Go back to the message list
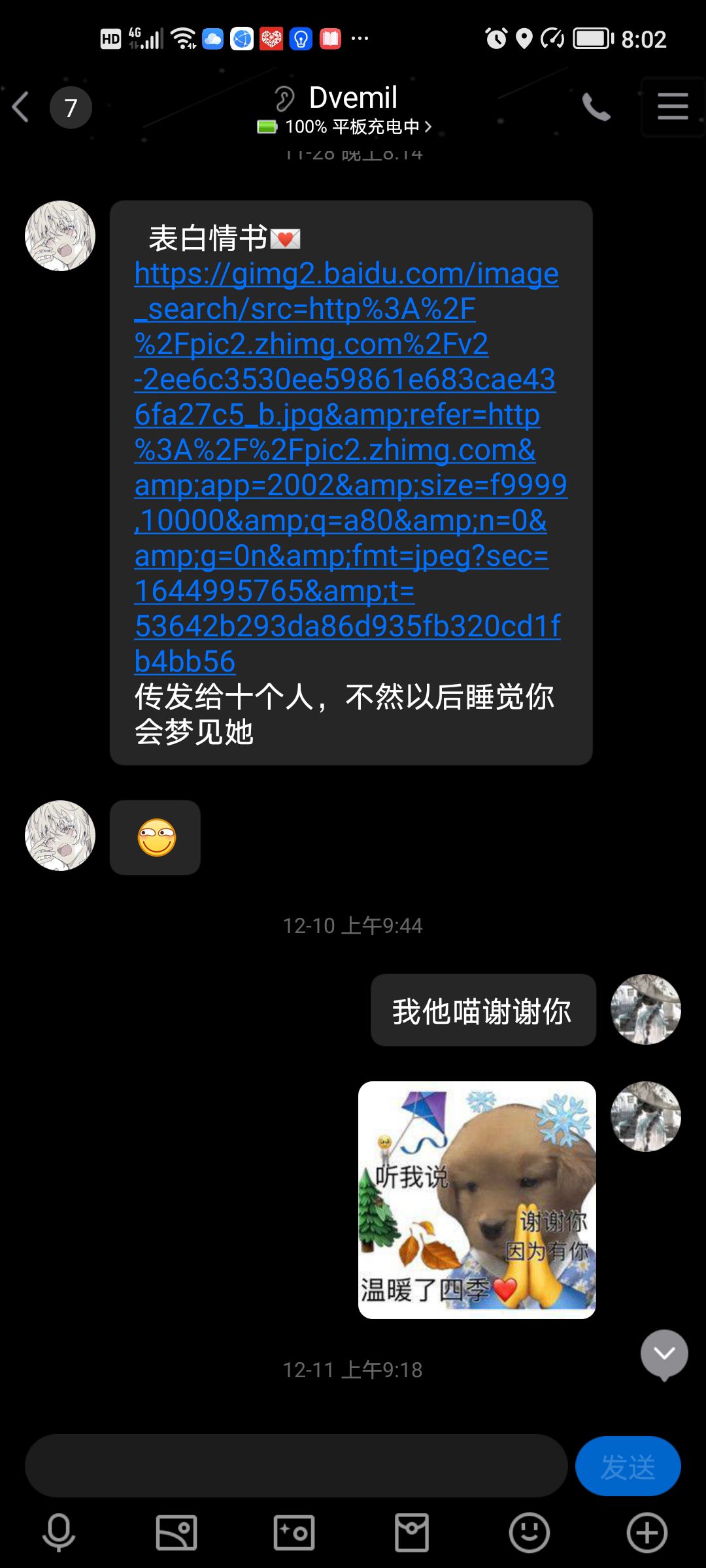This screenshot has width=706, height=1568. [21, 107]
